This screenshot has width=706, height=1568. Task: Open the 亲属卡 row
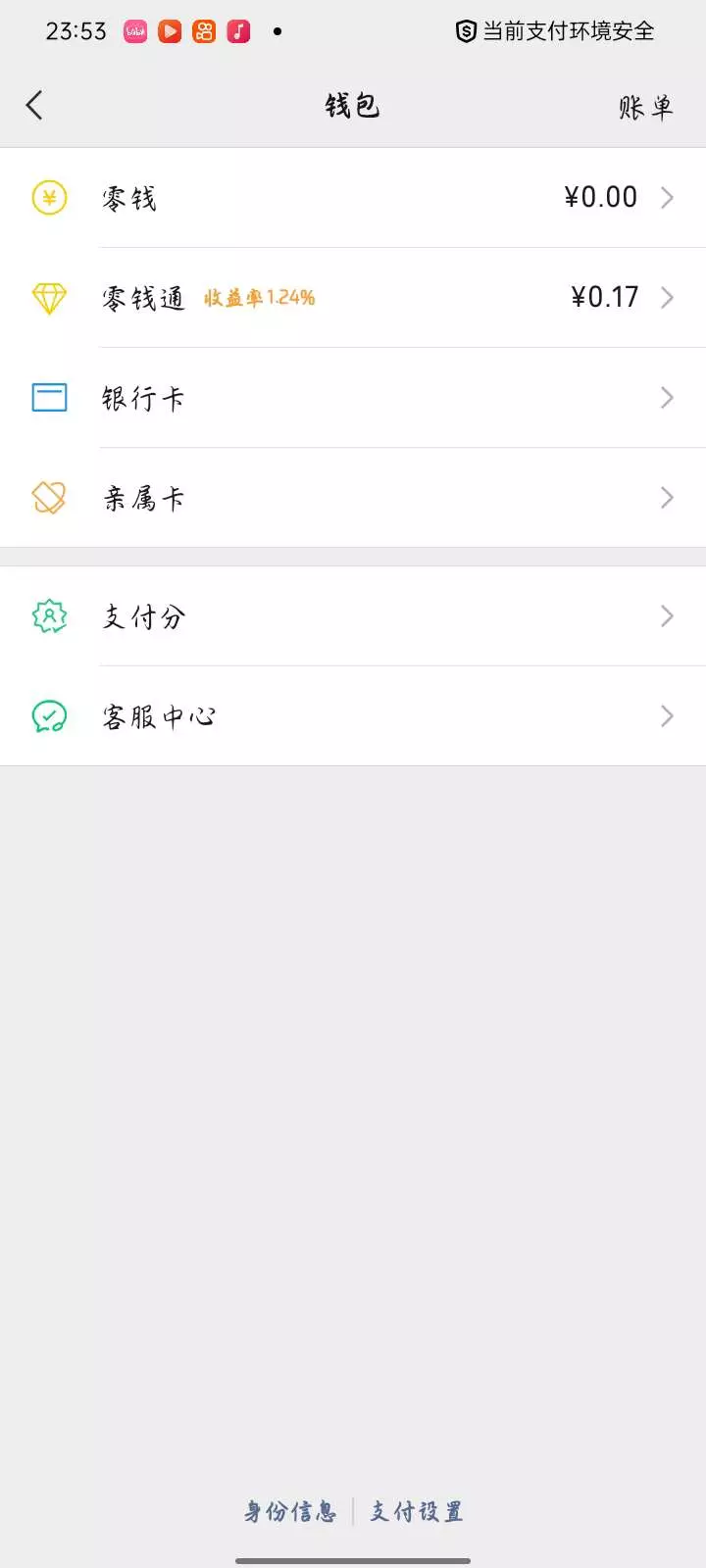point(353,498)
